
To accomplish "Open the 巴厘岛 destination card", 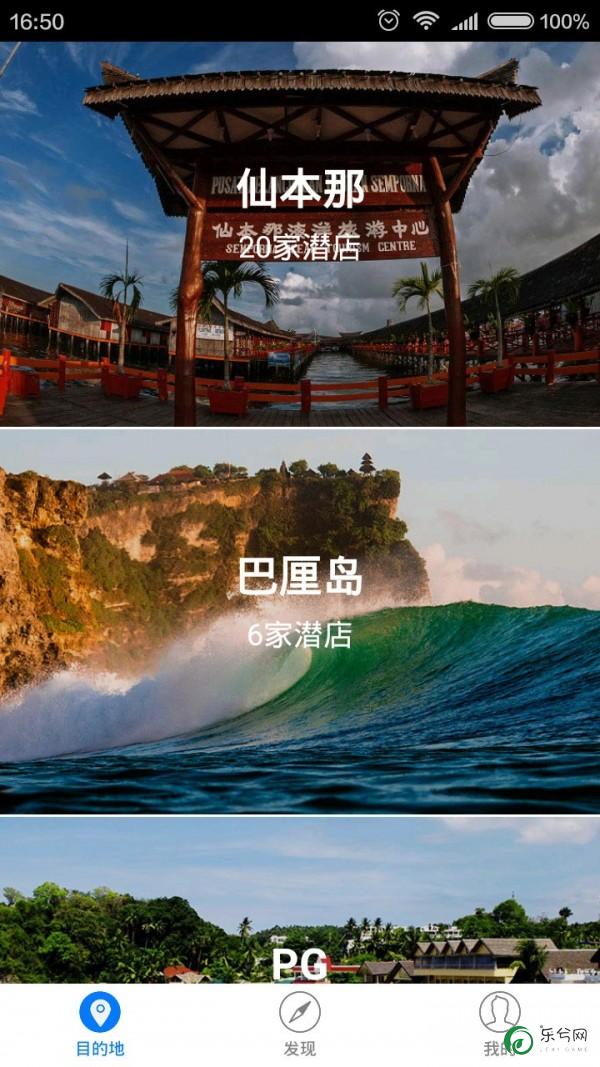I will pos(300,620).
